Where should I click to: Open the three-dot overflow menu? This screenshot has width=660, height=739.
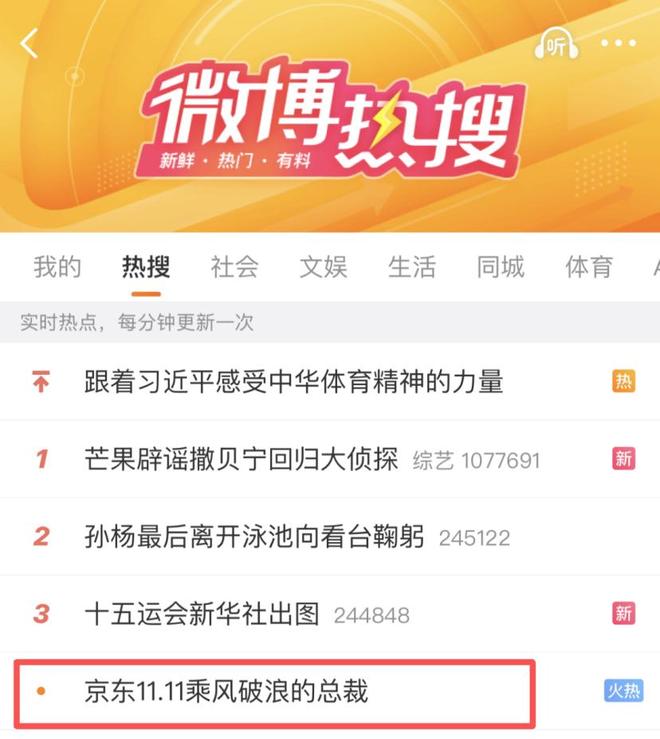pyautogui.click(x=618, y=44)
